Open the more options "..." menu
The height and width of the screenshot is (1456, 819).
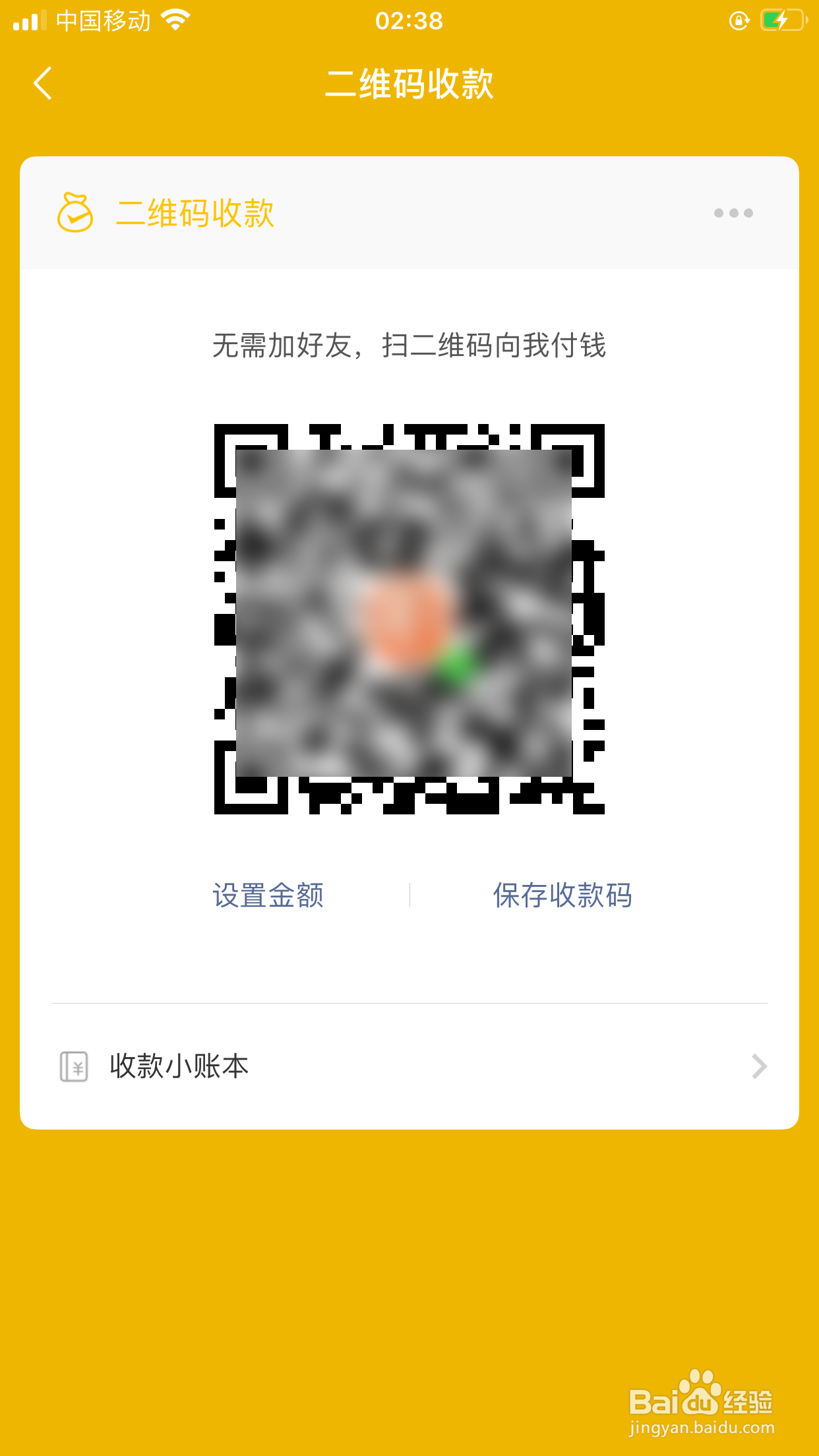tap(734, 212)
